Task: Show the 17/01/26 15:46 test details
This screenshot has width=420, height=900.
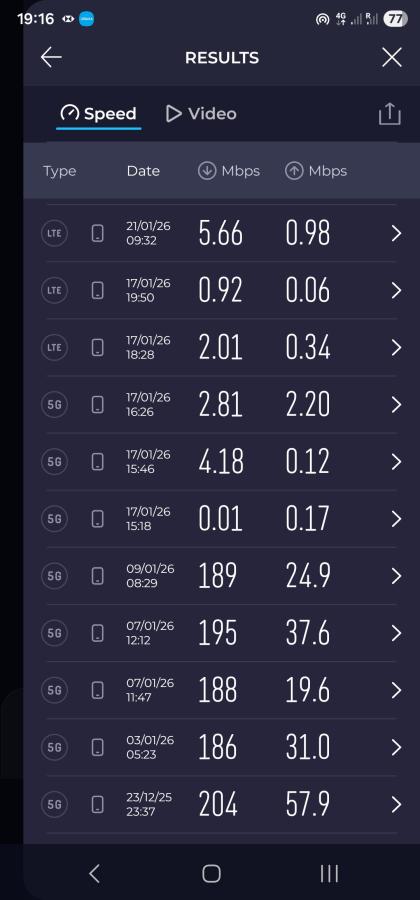Action: coord(221,461)
